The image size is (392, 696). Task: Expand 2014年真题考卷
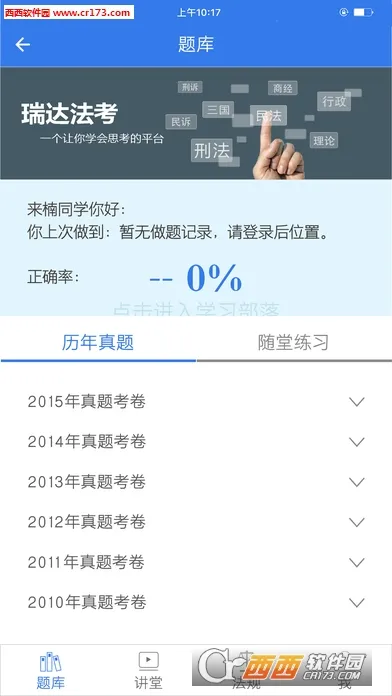coord(196,442)
